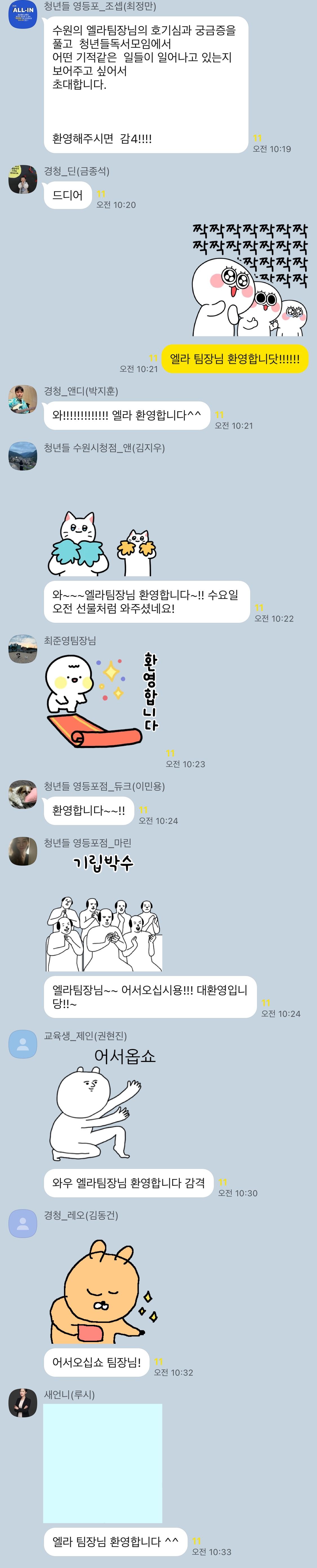Open 경청_앤디(박지훈) profile avatar
Screen dimensions: 317x1568
23,399
